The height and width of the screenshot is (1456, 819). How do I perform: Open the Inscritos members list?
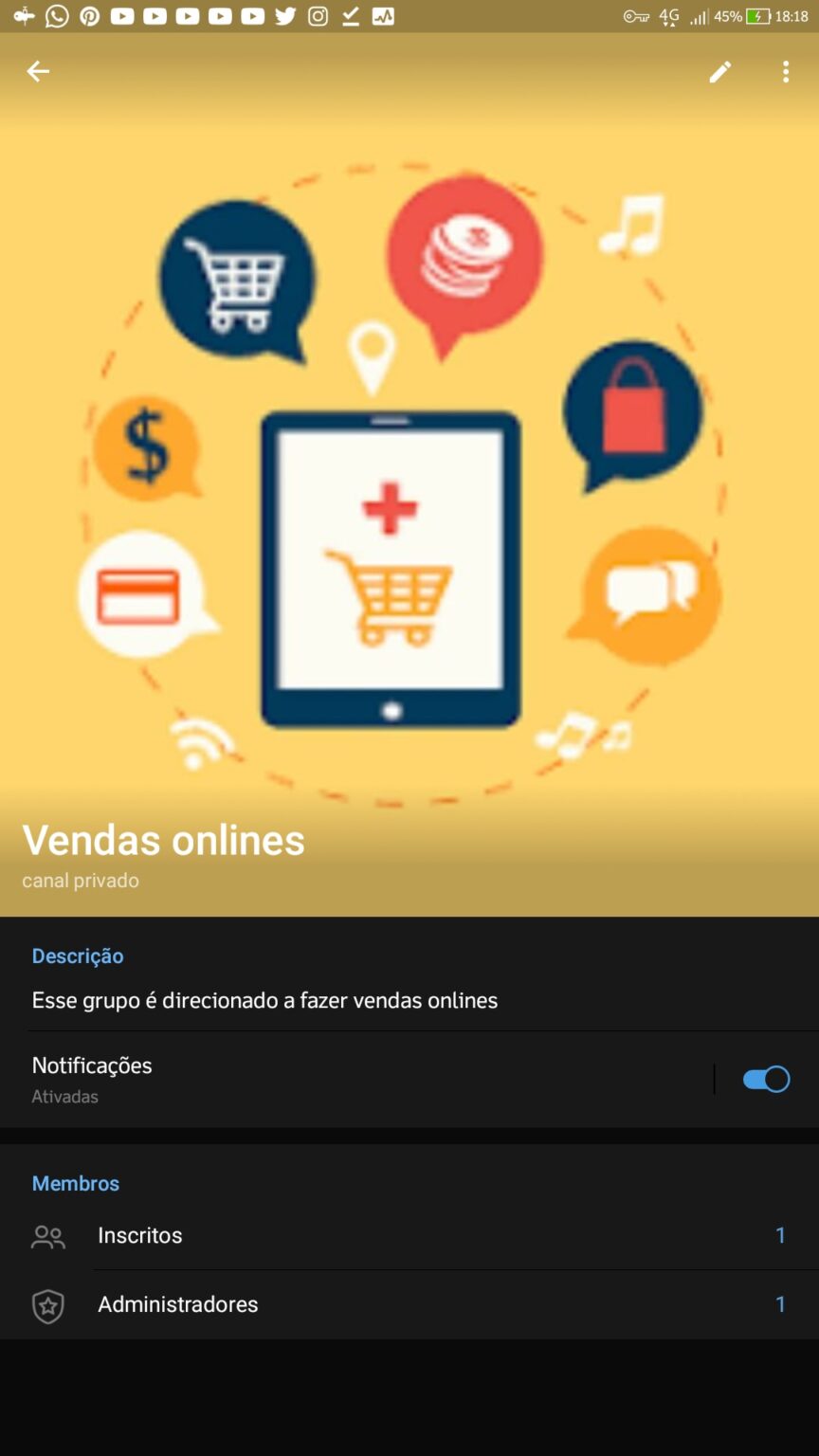(409, 1235)
